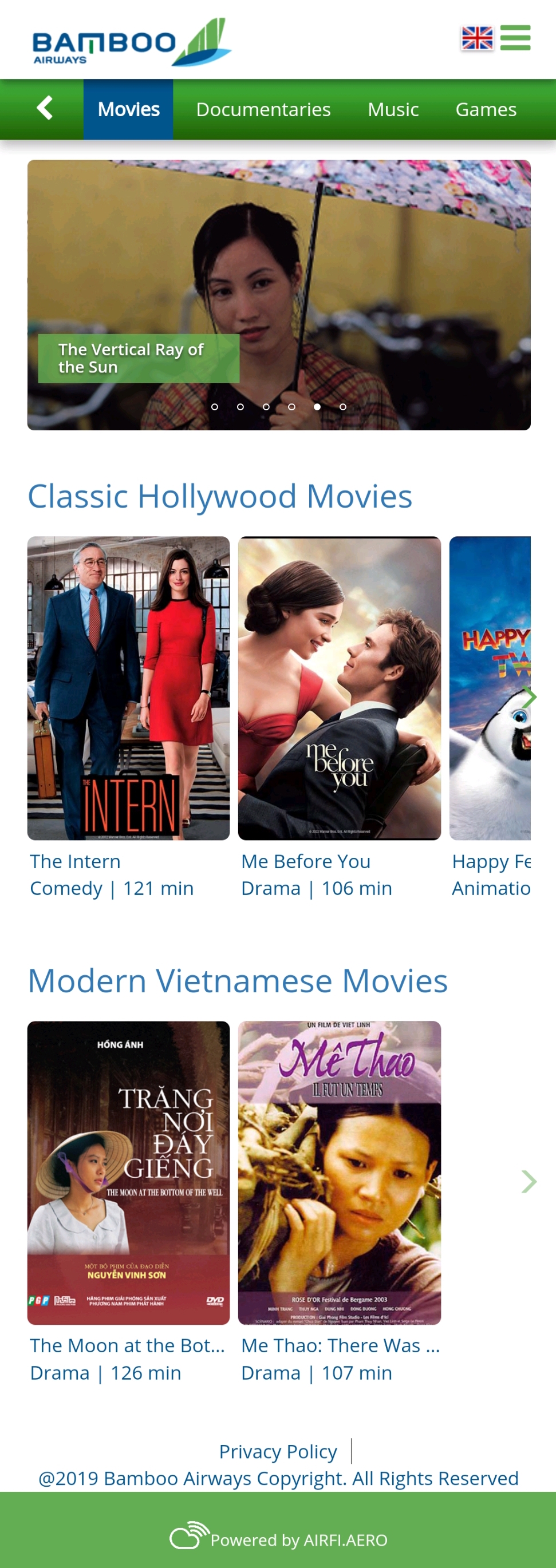Screen dimensions: 556x1568
Task: Go back using the white arrow
Action: point(45,108)
